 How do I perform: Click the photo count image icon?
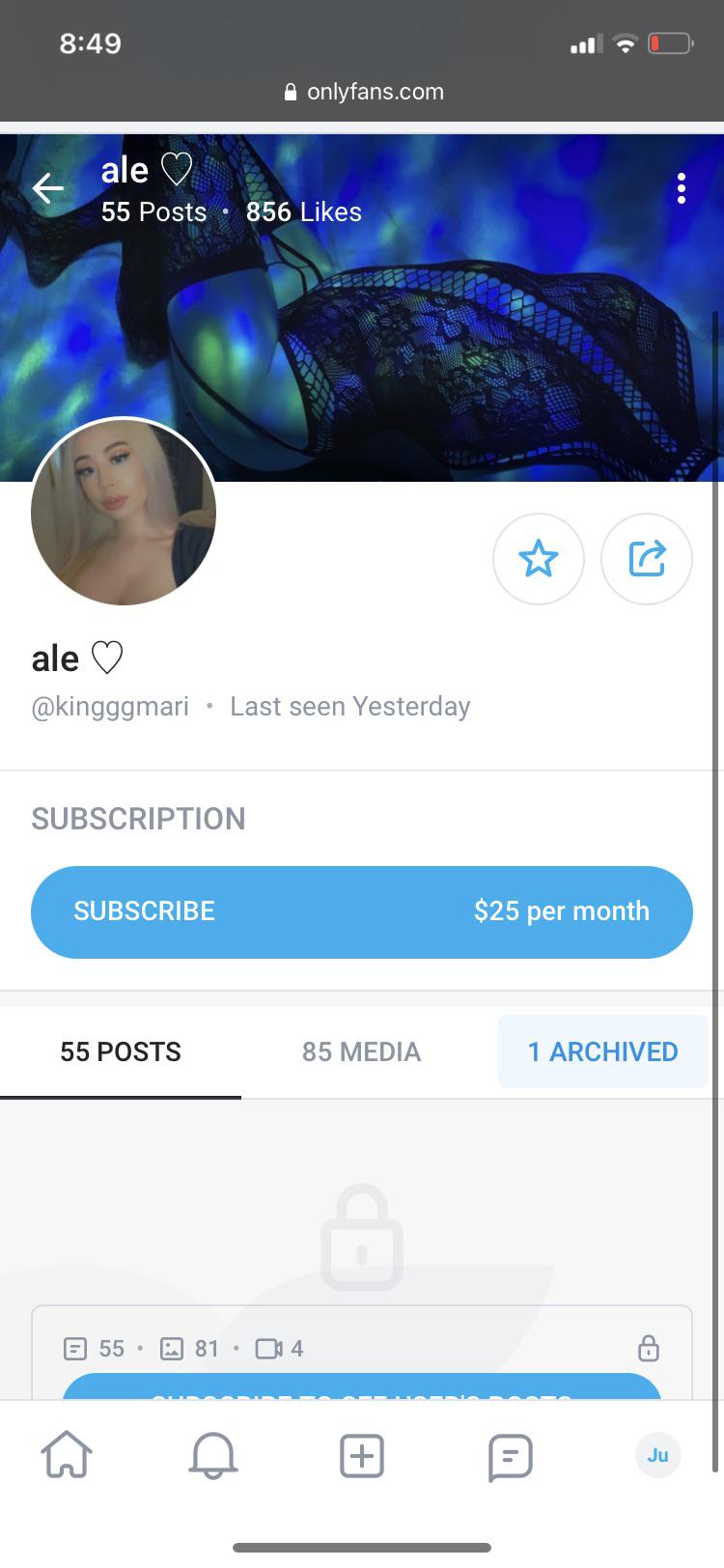(x=172, y=1348)
